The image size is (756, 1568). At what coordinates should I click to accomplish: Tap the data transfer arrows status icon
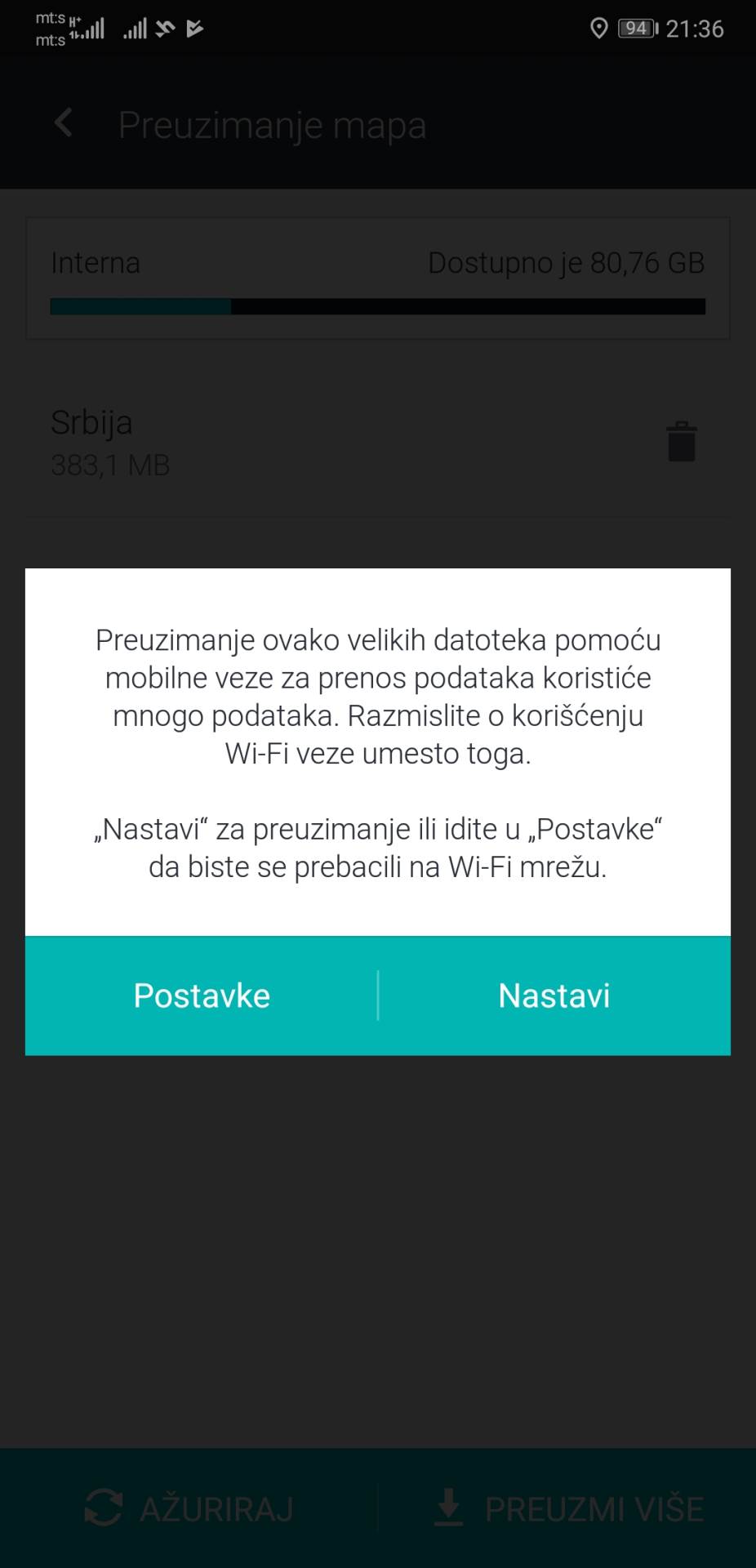tap(166, 27)
